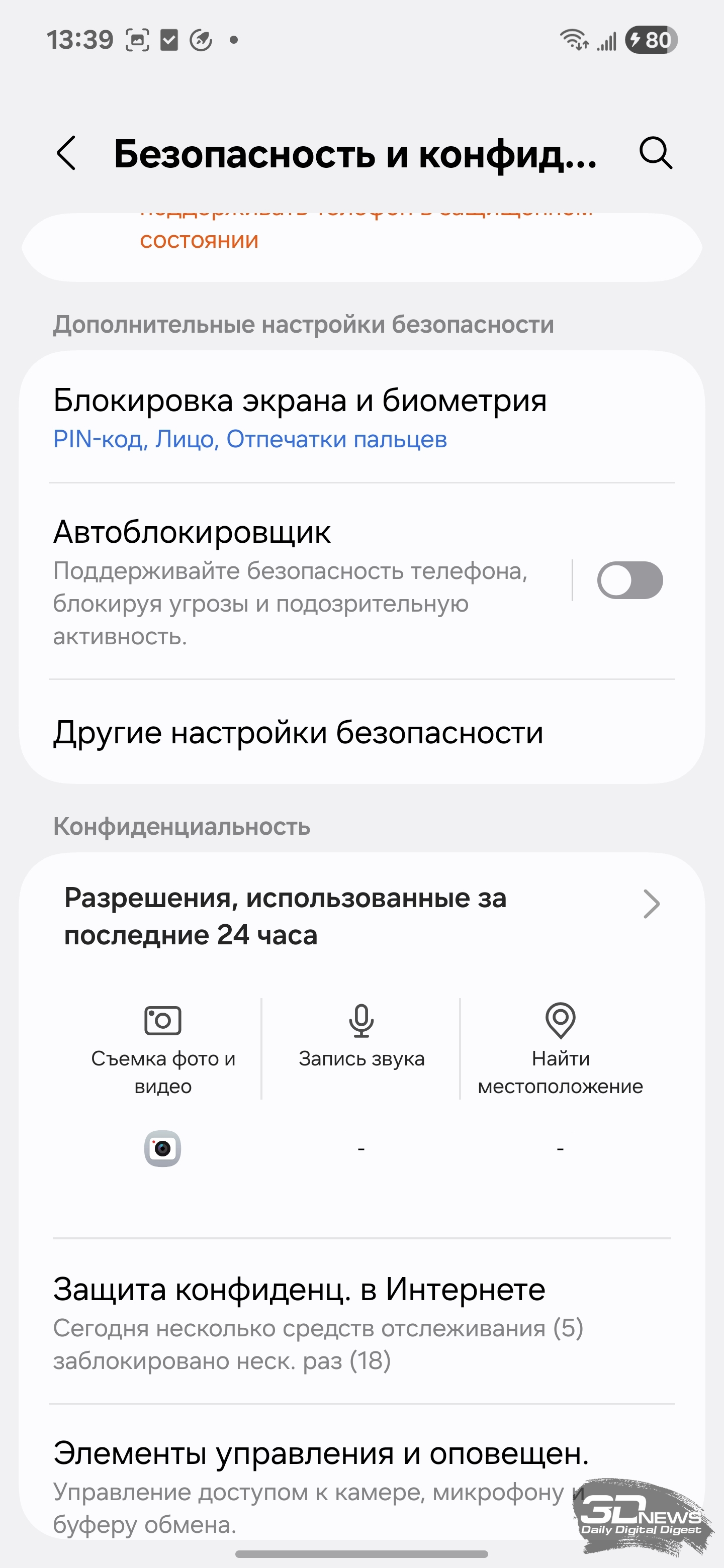Screen dimensions: 724x1568
Task: Tap the Съемка фото и видео permission
Action: click(162, 1049)
